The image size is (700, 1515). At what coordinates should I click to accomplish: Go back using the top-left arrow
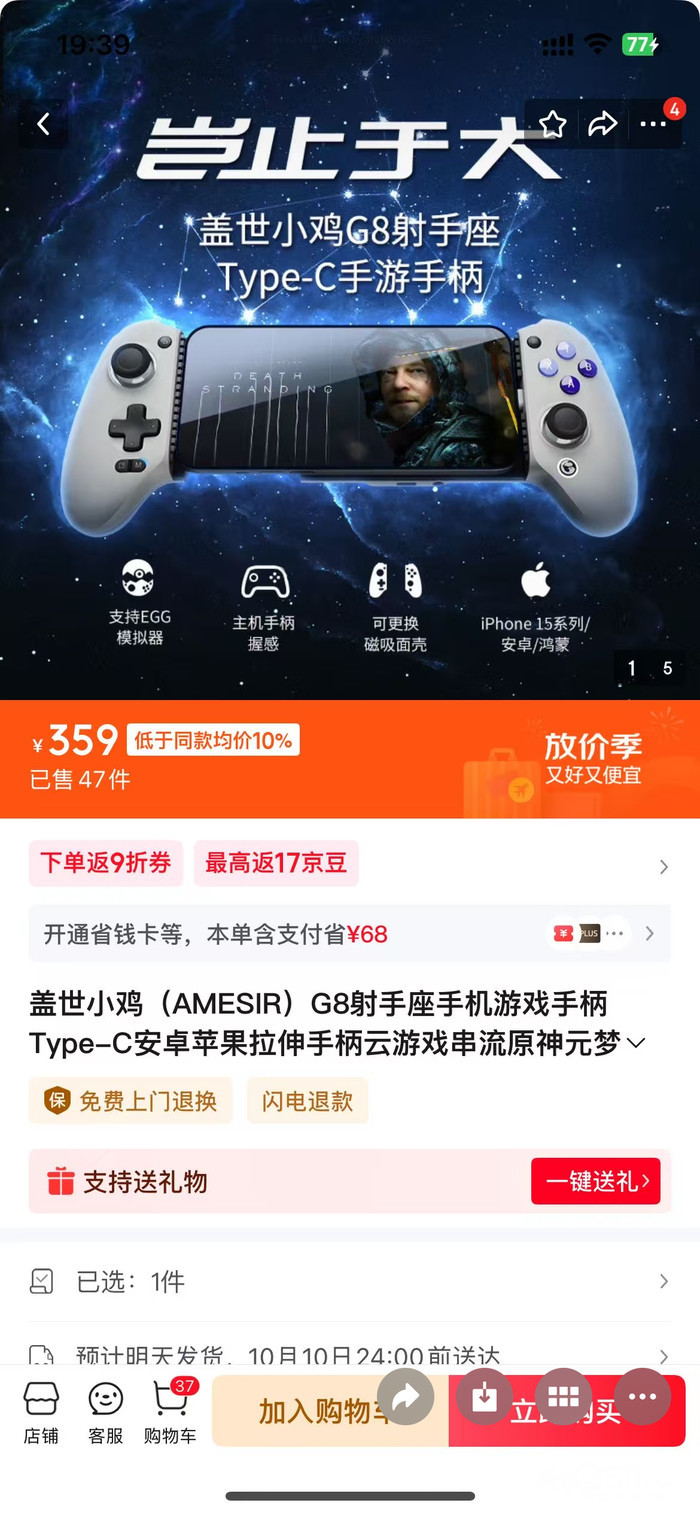[43, 124]
